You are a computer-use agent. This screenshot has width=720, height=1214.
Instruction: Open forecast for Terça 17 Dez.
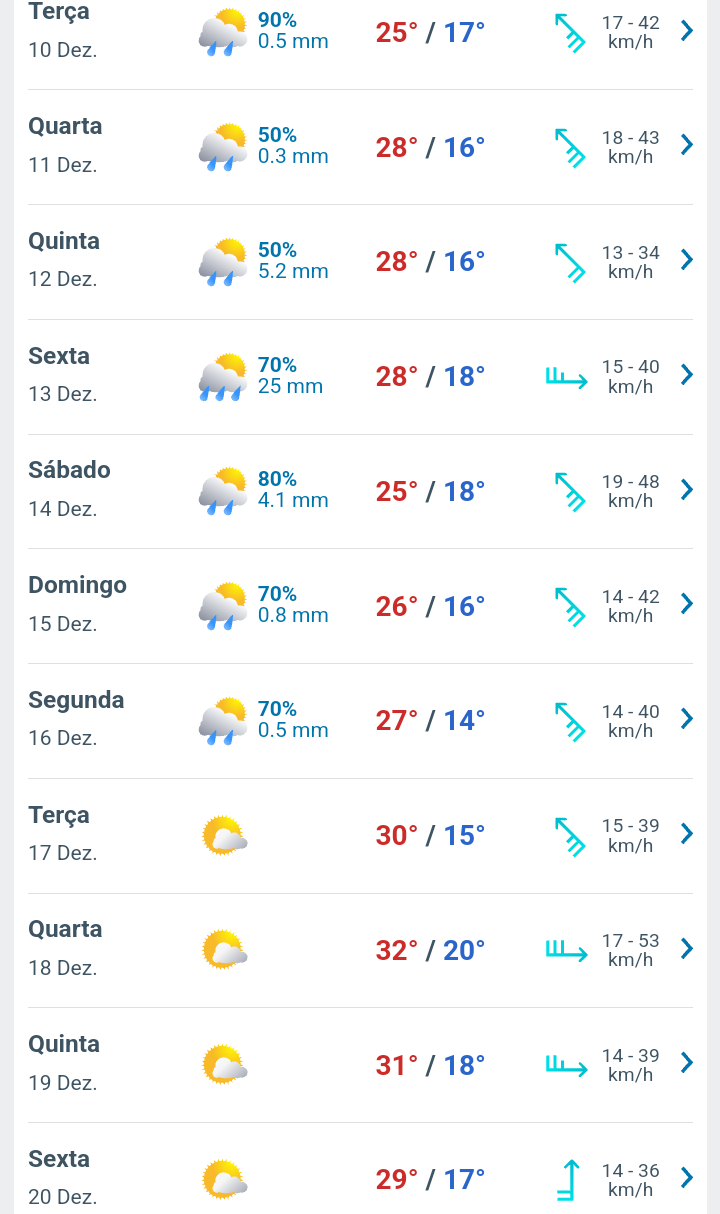360,836
